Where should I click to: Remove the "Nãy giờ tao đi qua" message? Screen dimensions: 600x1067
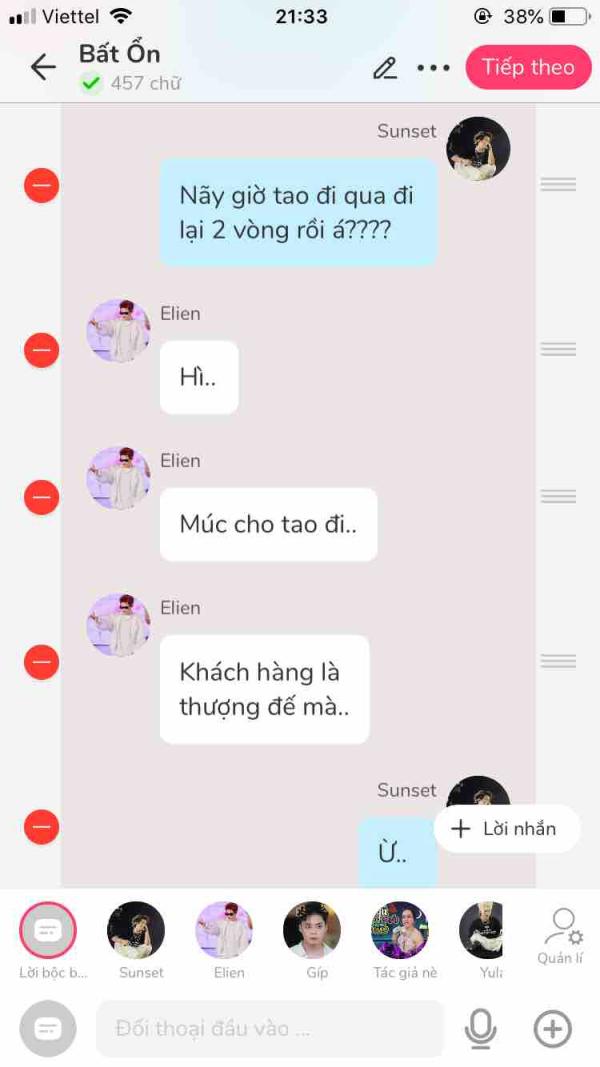point(41,185)
